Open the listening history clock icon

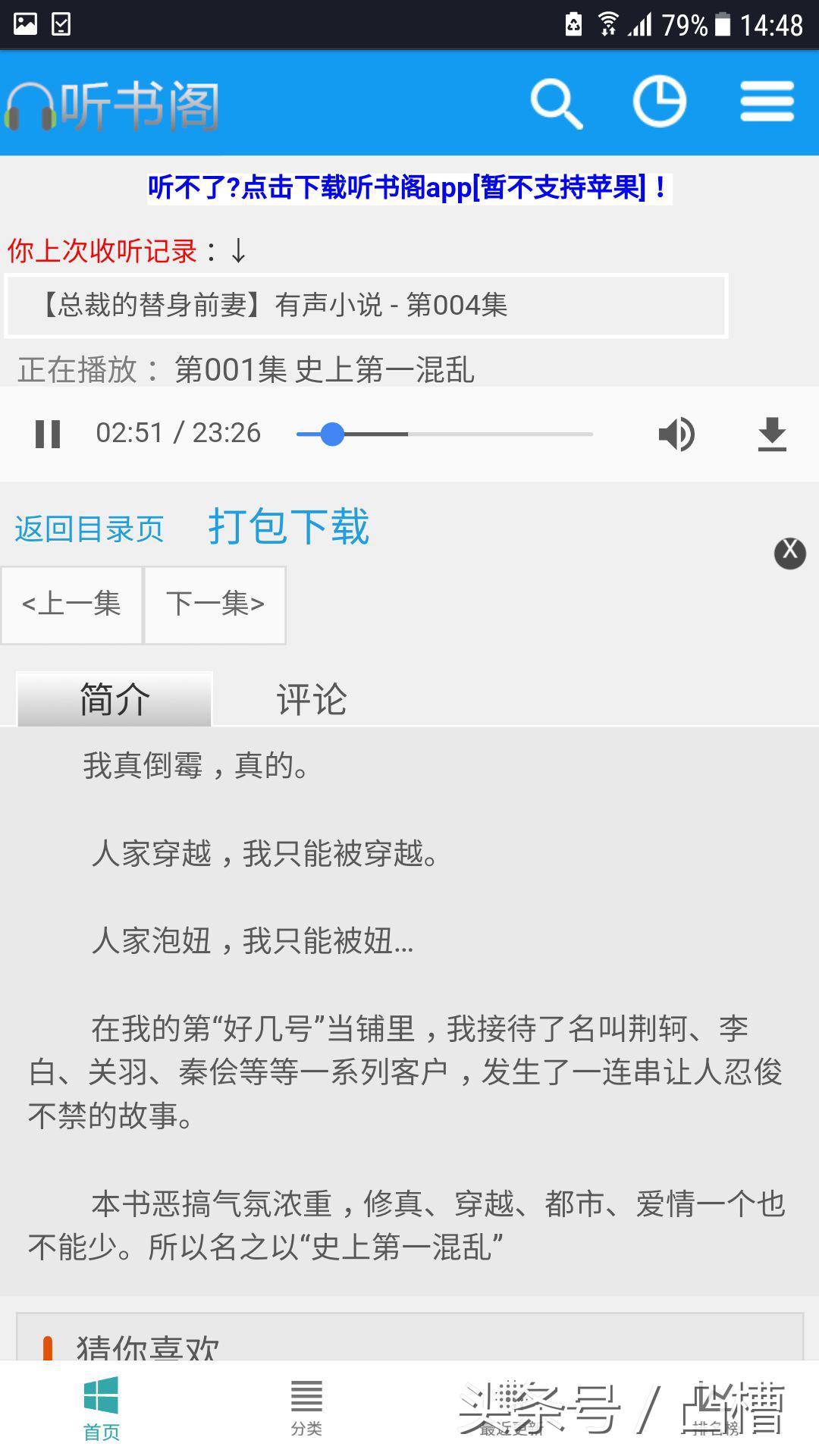click(659, 102)
